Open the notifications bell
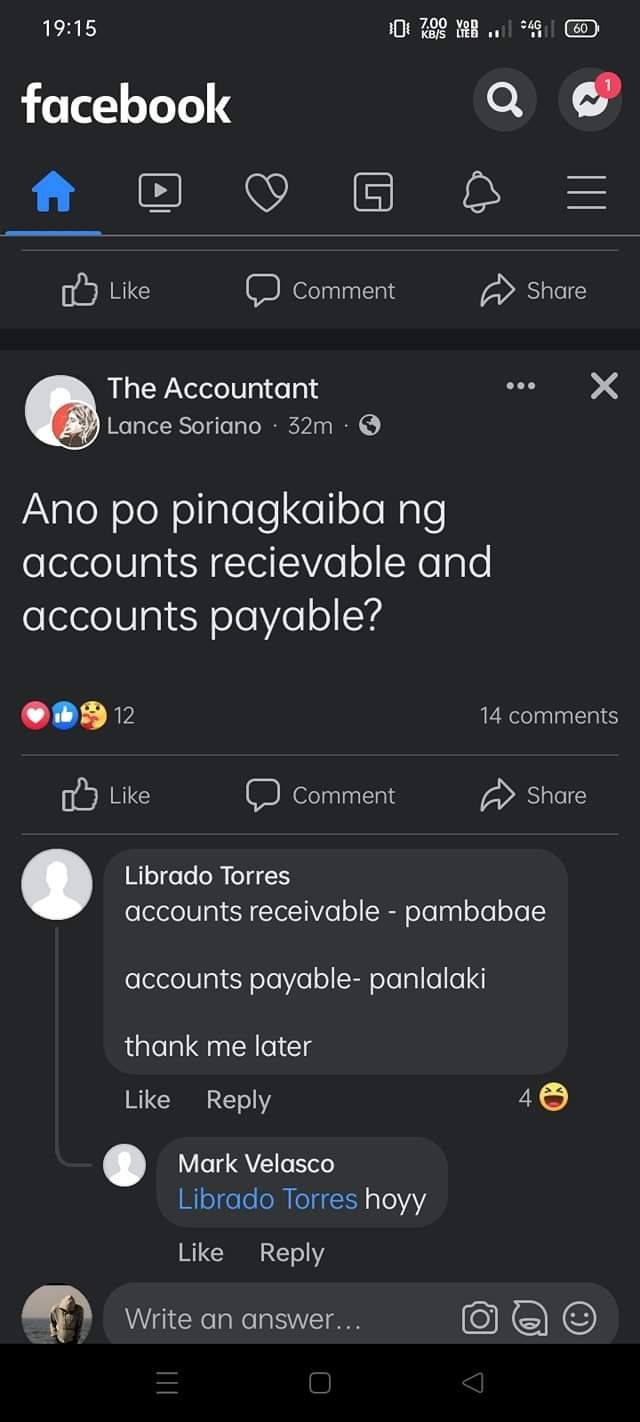 (x=481, y=191)
